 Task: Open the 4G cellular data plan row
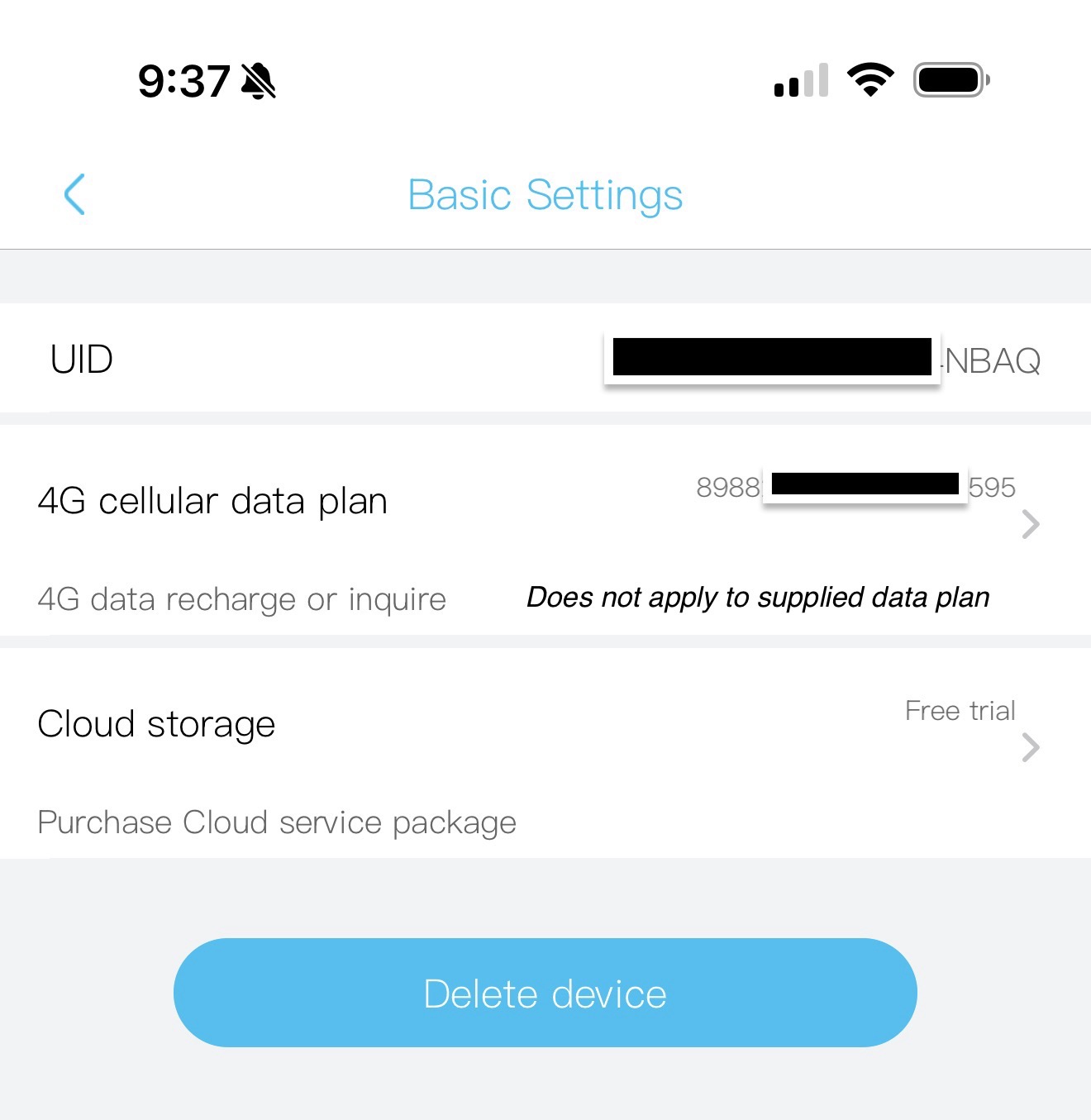point(545,530)
